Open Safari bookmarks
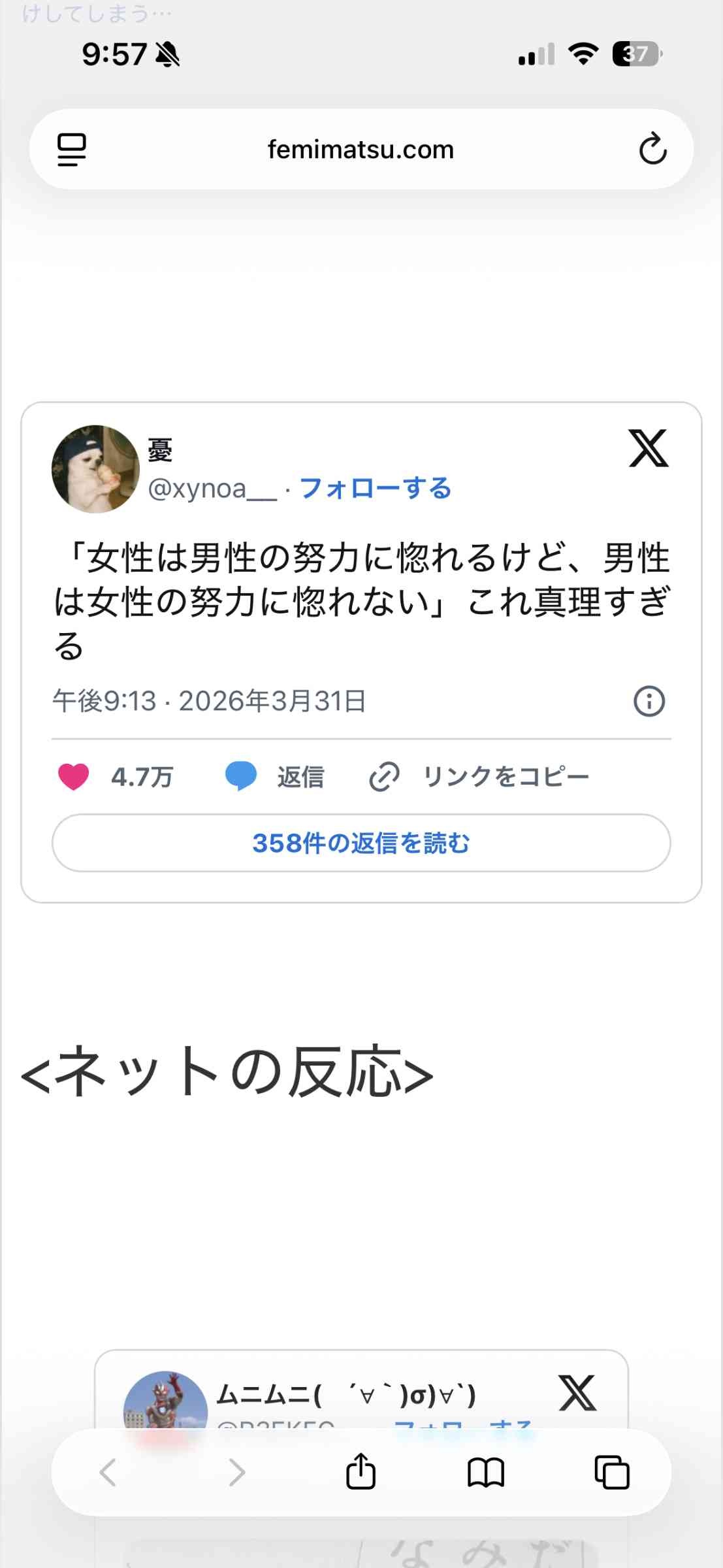 pos(486,1473)
